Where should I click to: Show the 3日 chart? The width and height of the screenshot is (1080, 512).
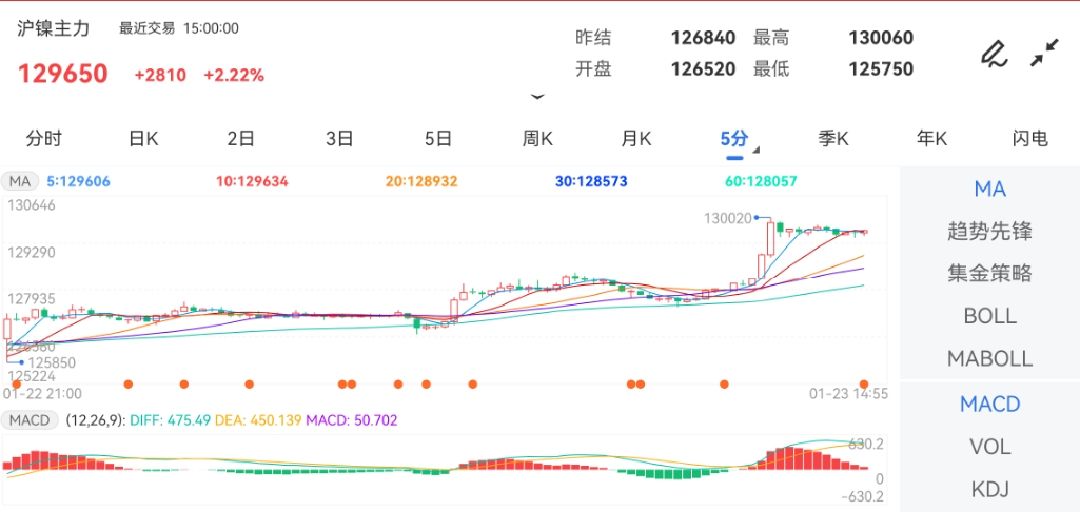(340, 139)
